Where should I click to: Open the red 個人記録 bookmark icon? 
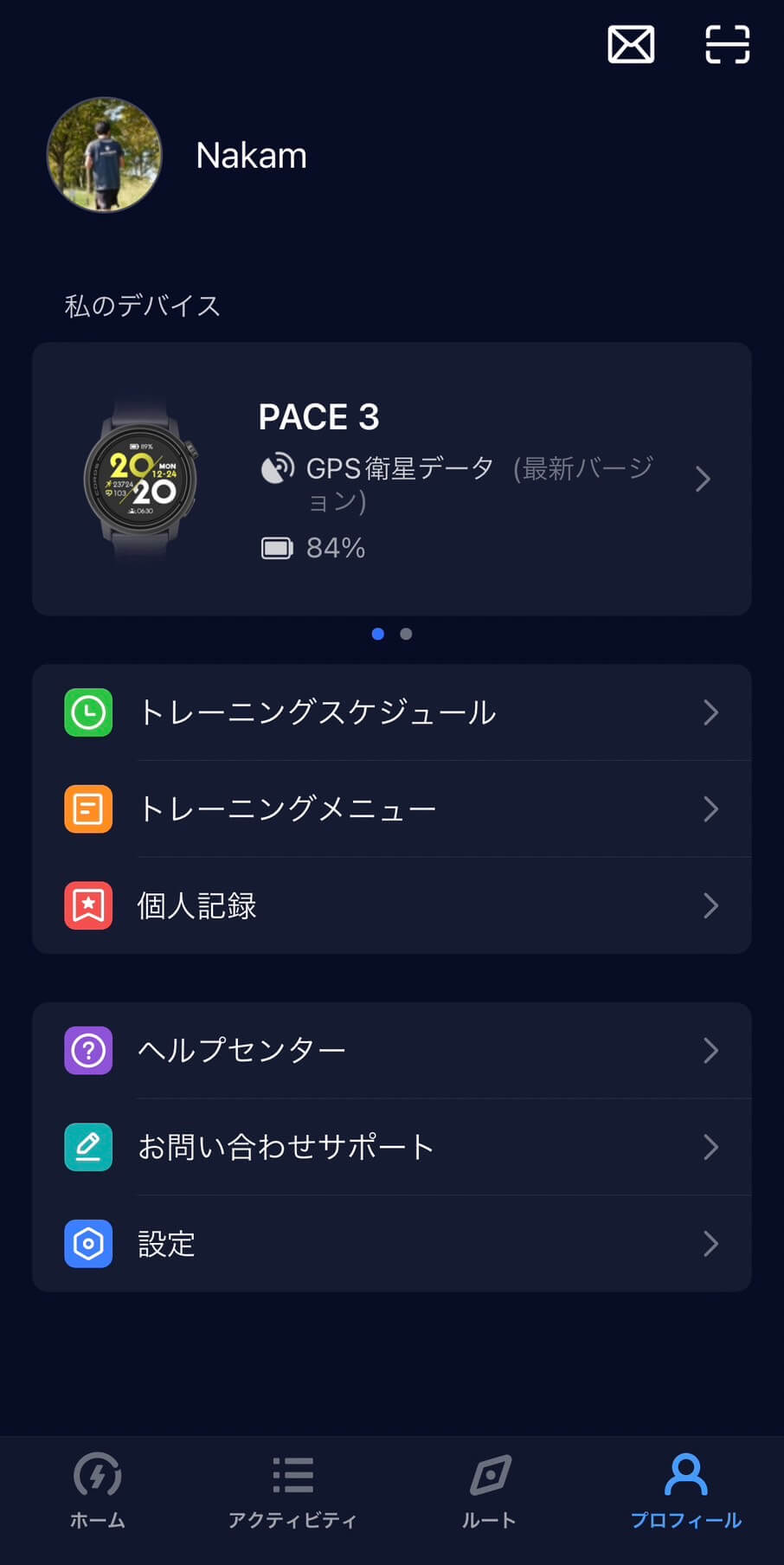pos(87,905)
